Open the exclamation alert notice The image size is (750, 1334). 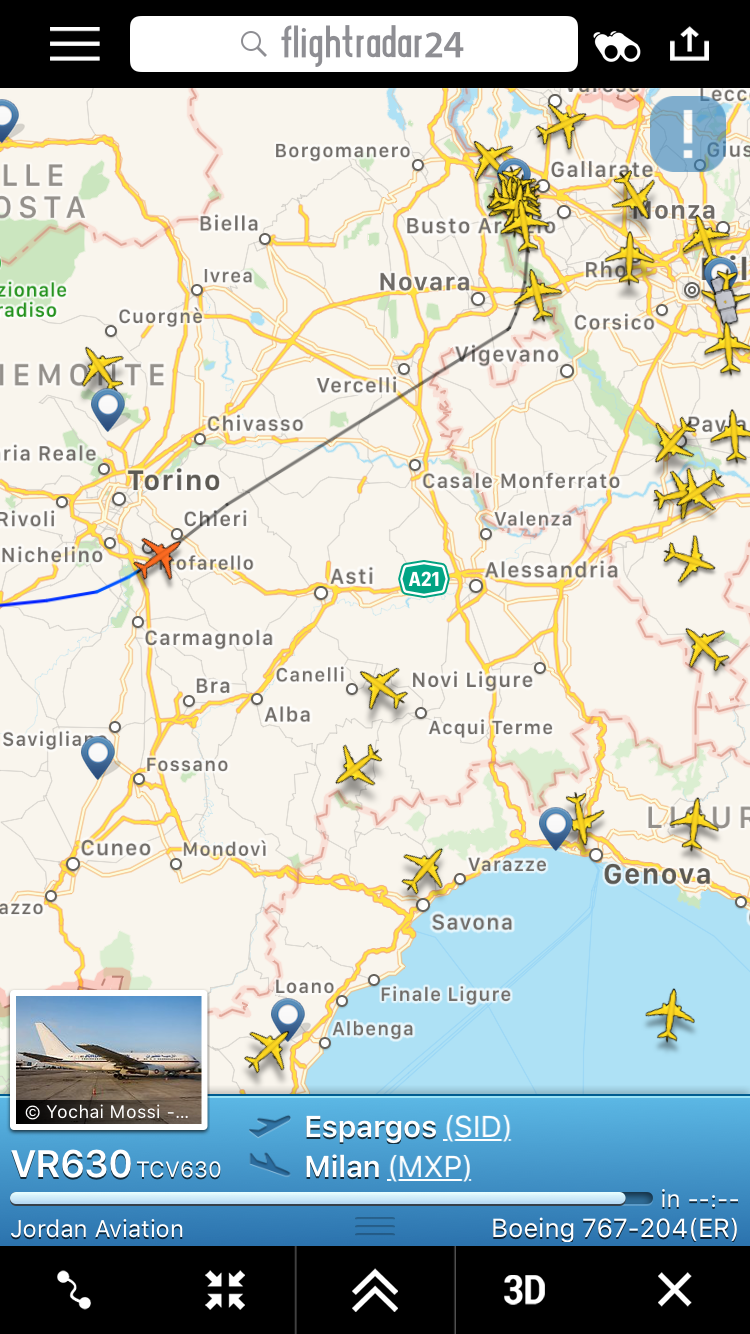[687, 134]
